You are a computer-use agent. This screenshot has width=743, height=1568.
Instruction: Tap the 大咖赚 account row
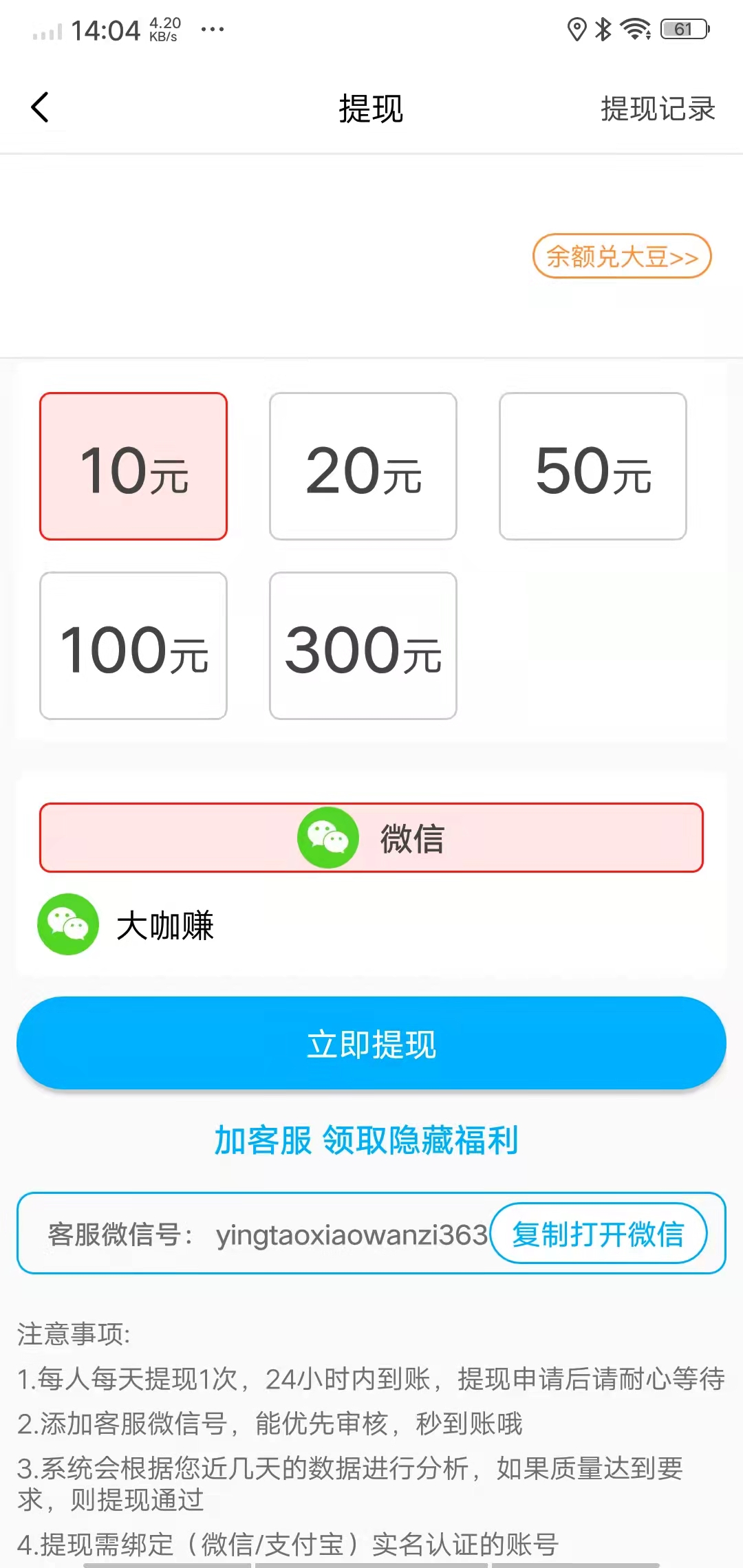165,924
